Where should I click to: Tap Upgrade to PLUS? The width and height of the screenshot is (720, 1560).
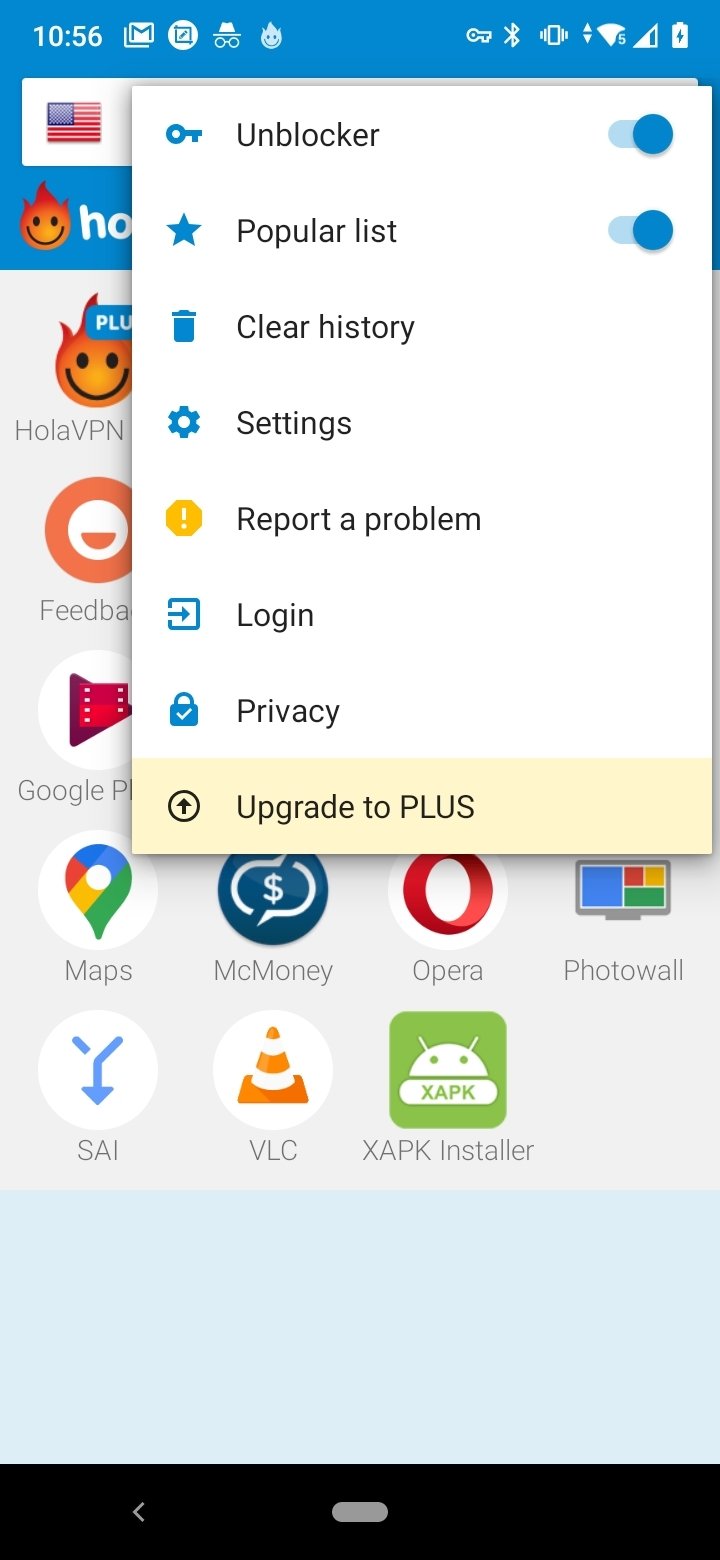click(422, 806)
